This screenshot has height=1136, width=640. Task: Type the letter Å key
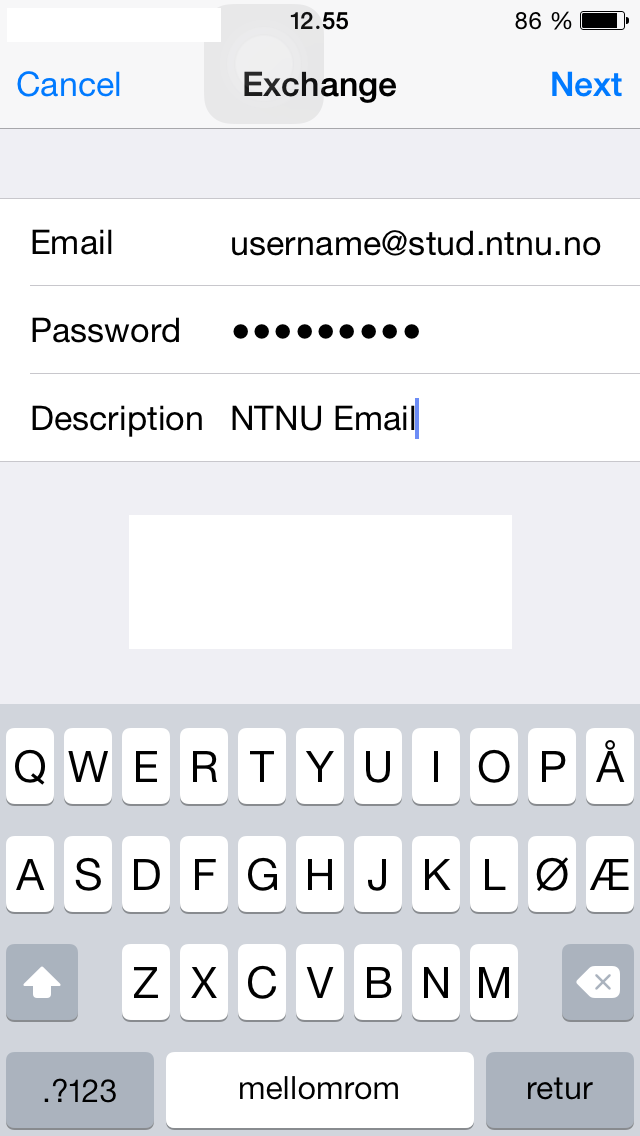610,767
